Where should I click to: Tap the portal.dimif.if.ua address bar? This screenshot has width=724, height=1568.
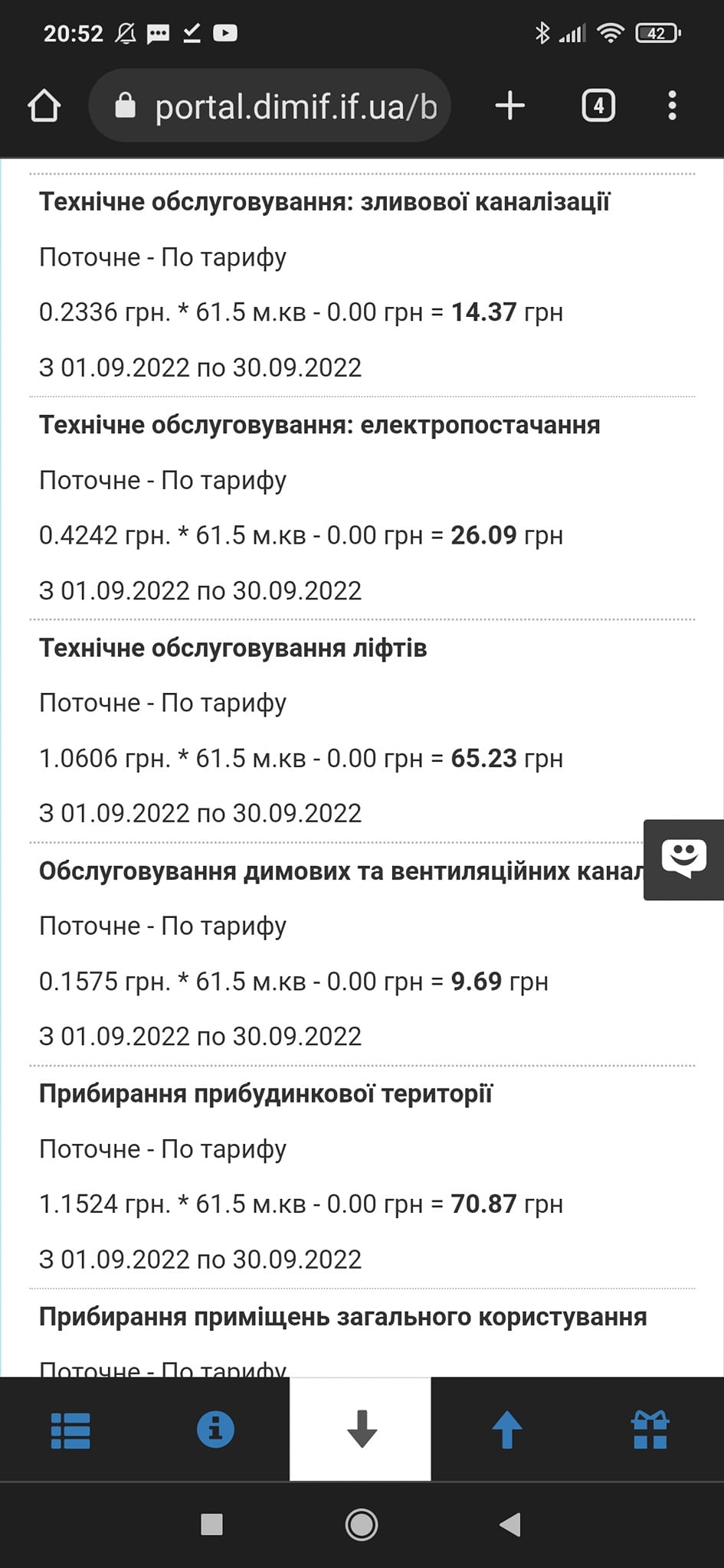(270, 106)
